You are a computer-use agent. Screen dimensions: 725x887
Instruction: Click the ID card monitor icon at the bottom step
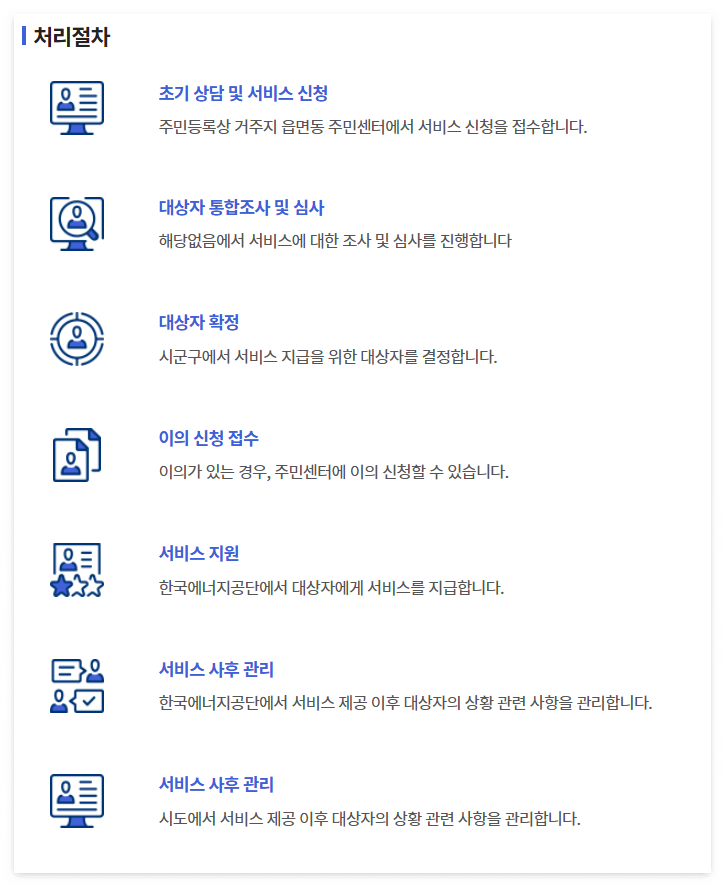coord(75,800)
